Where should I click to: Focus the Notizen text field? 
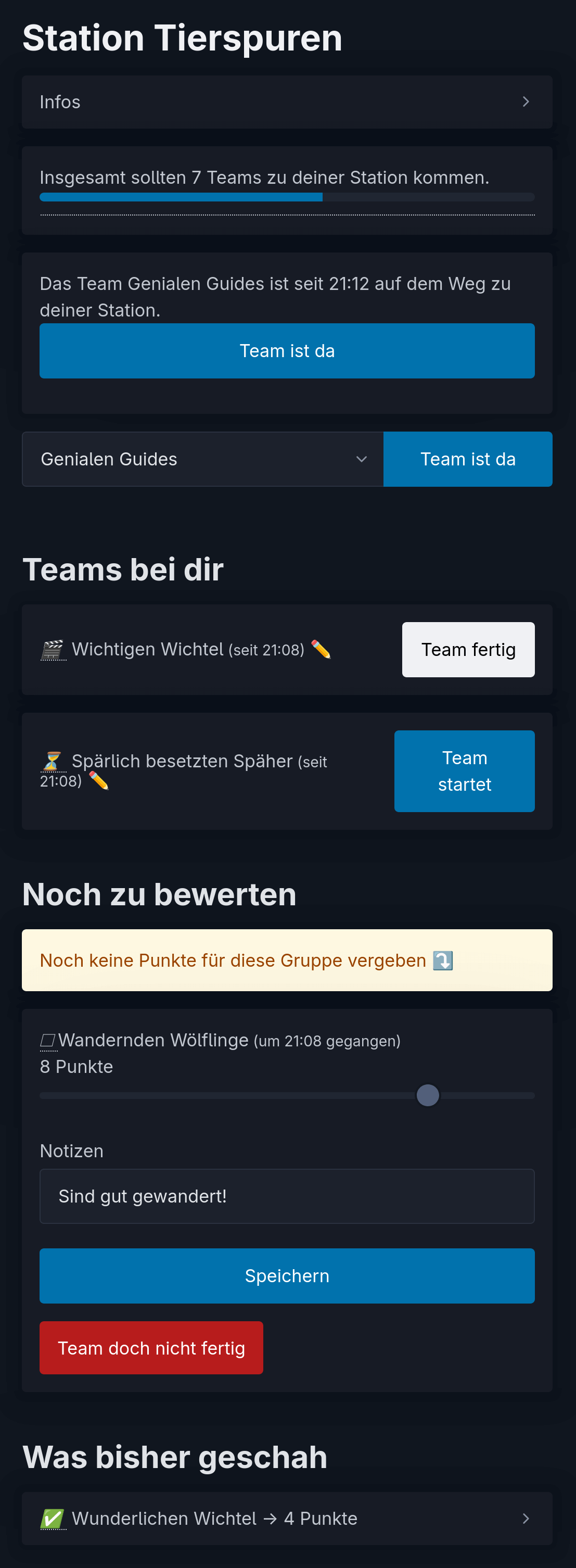coord(287,1196)
